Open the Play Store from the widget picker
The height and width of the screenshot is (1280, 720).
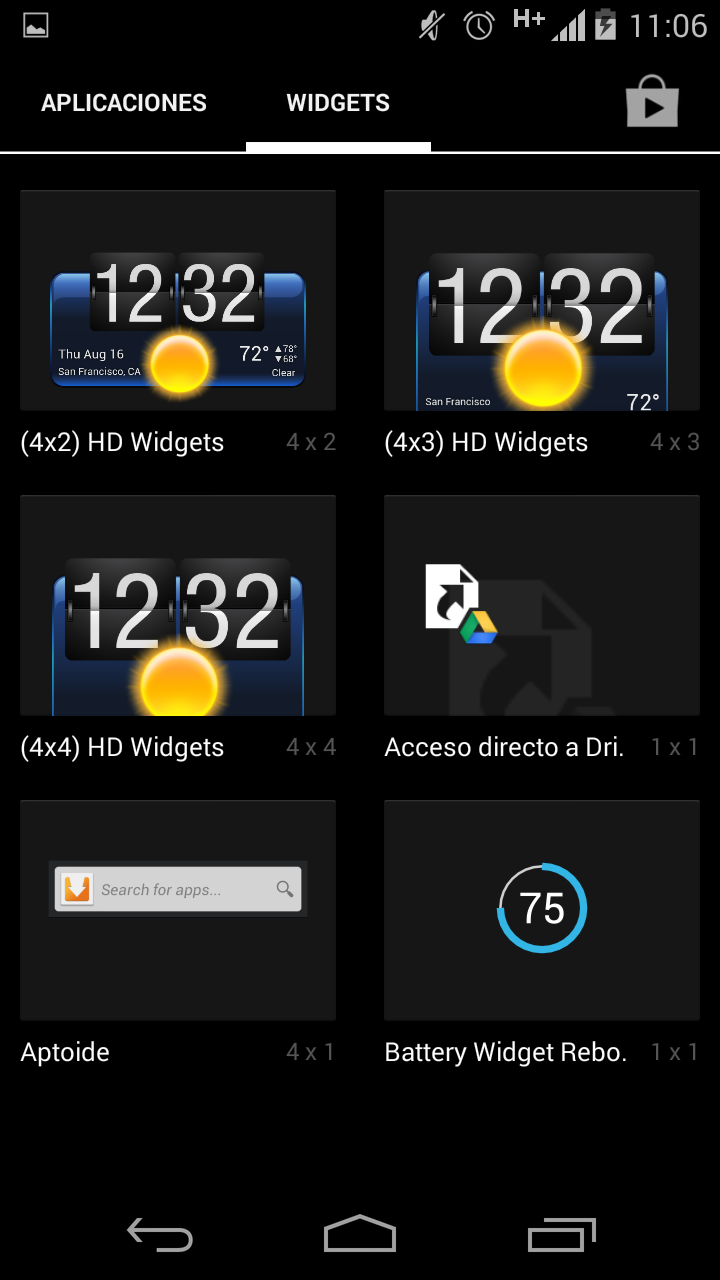click(x=652, y=101)
